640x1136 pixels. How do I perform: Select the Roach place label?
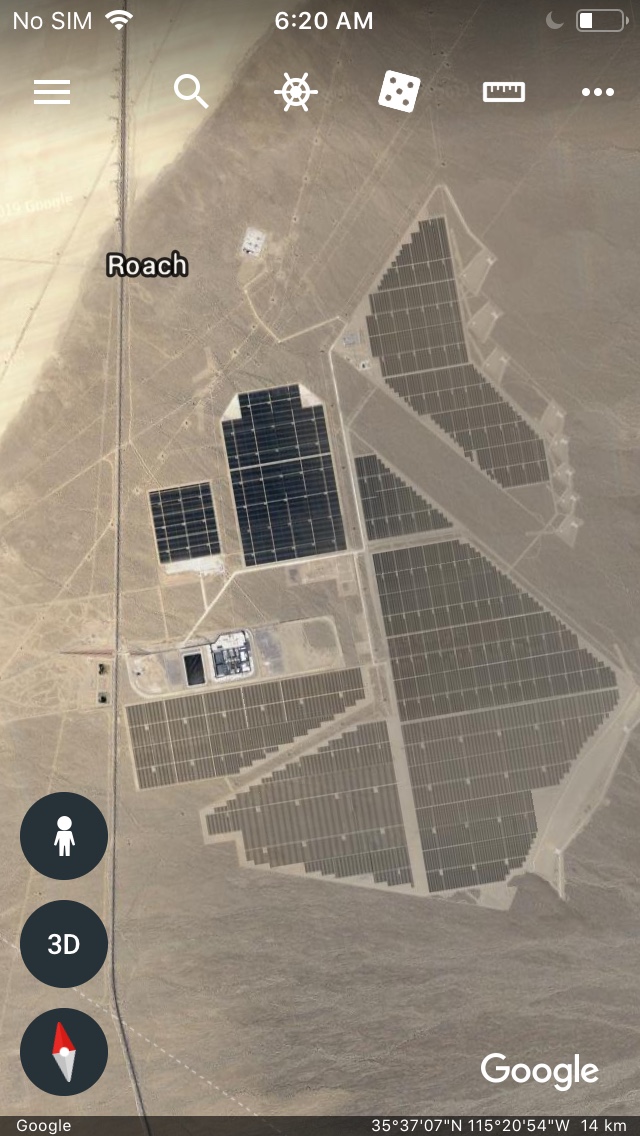pos(147,265)
